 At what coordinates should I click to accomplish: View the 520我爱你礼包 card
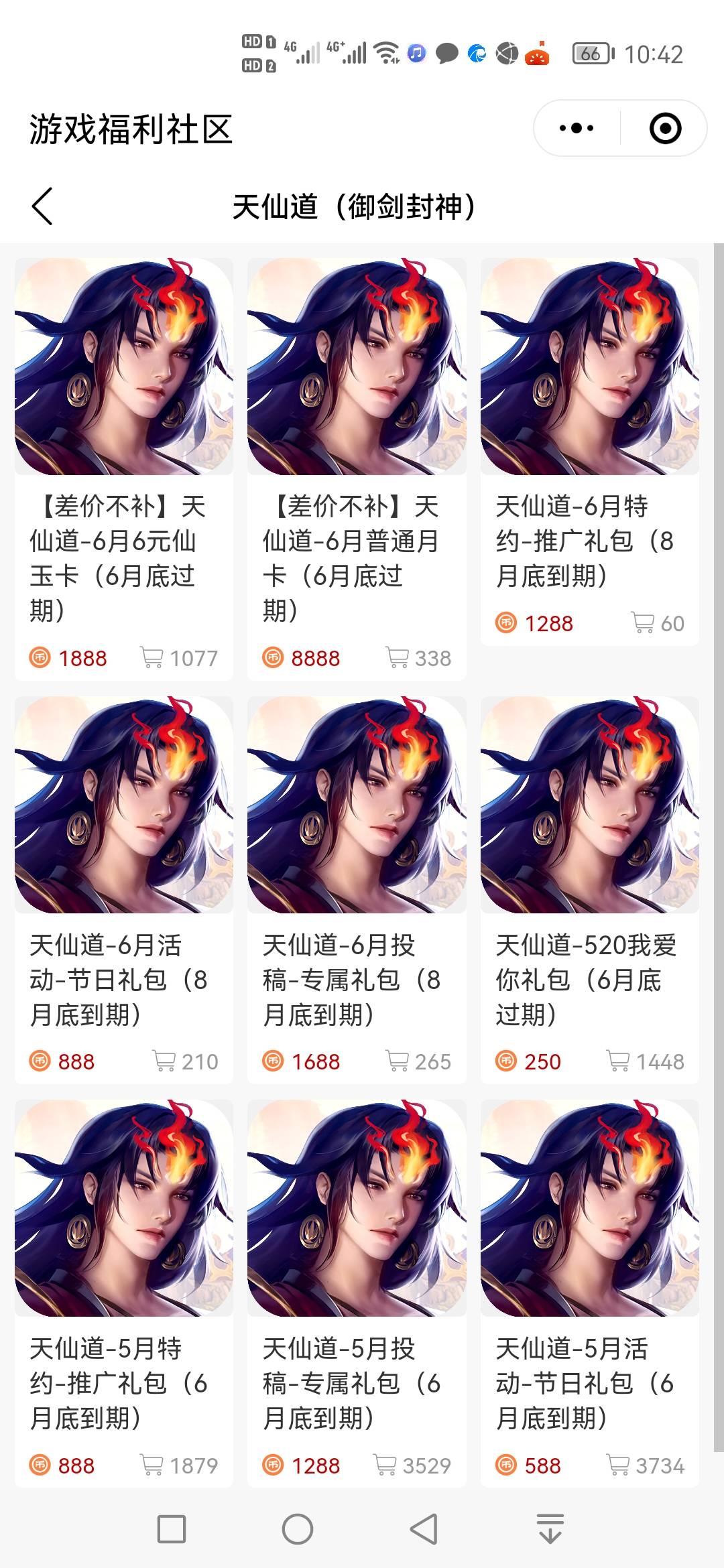[590, 891]
